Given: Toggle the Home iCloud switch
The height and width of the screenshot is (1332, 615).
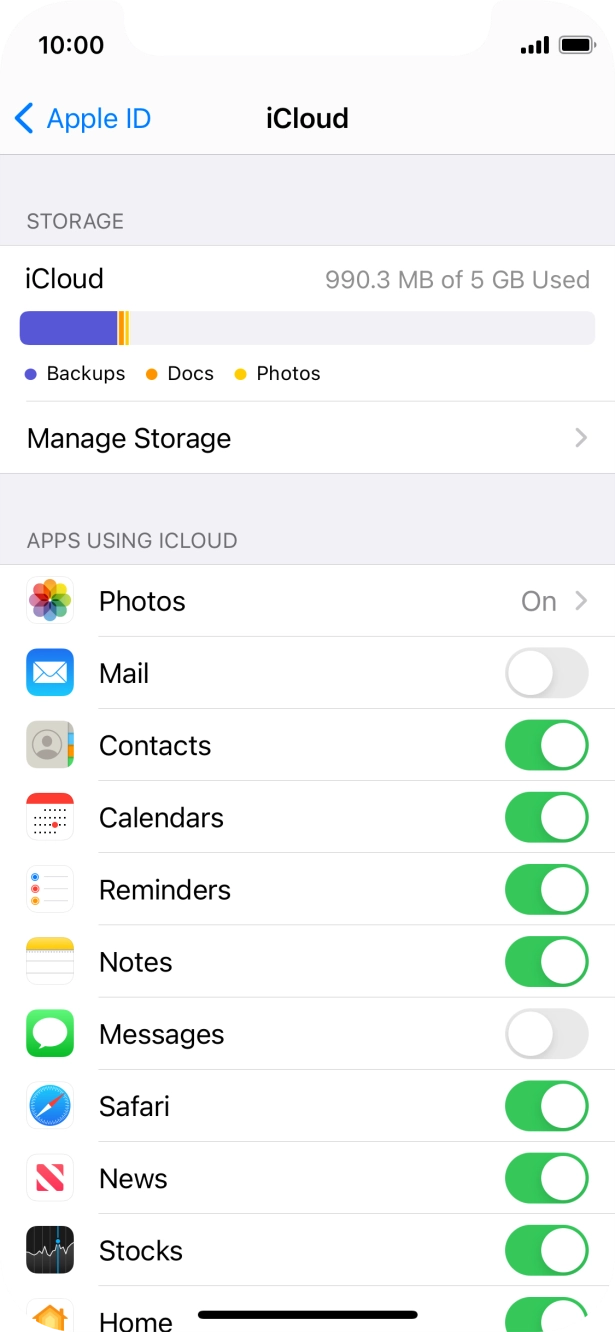Looking at the screenshot, I should point(546,1312).
